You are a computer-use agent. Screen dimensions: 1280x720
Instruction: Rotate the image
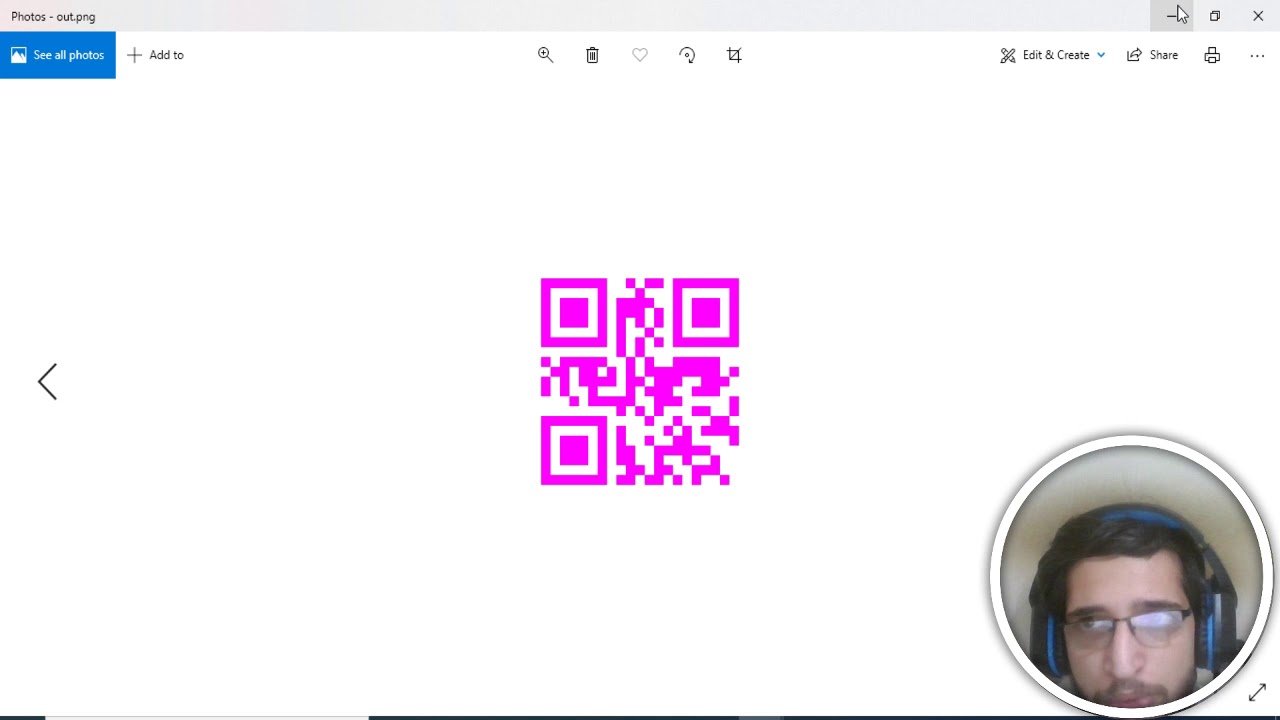tap(687, 55)
